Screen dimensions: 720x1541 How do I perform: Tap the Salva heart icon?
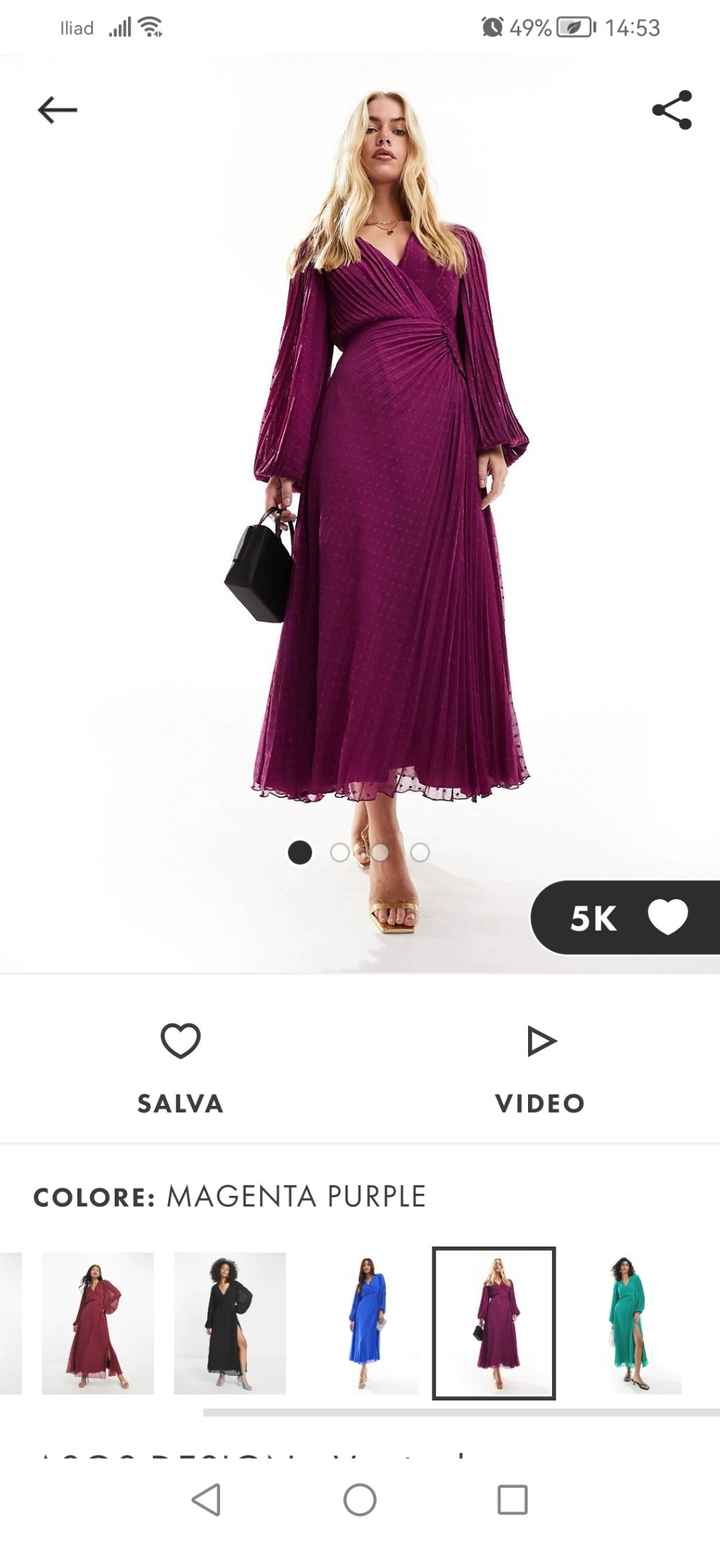(179, 1040)
